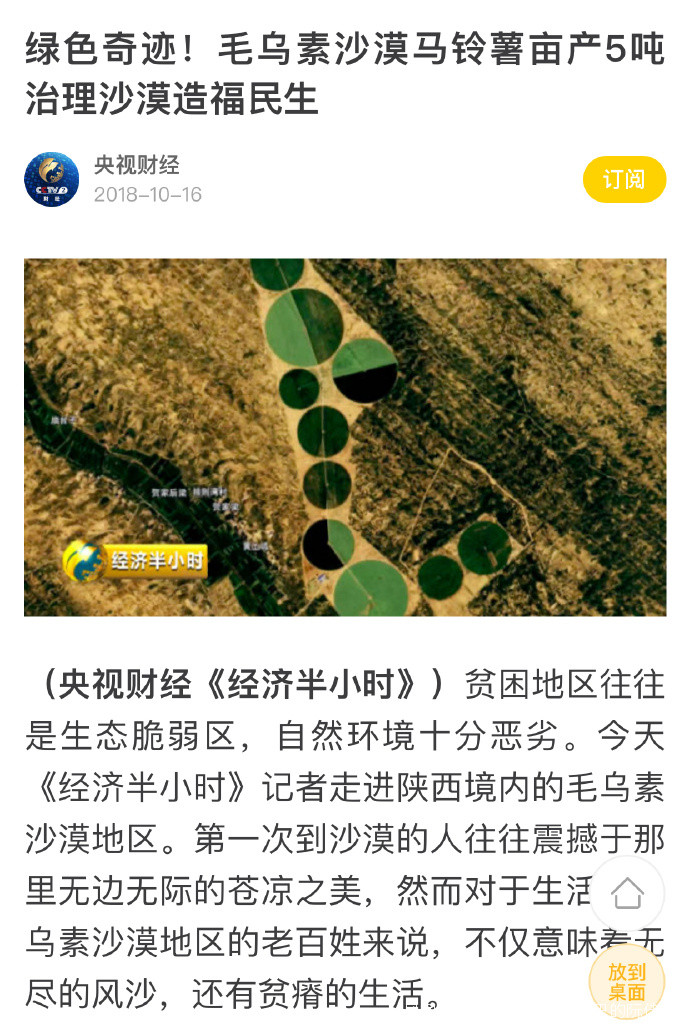The height and width of the screenshot is (1034, 690).
Task: Go to home via the house icon
Action: (x=627, y=893)
